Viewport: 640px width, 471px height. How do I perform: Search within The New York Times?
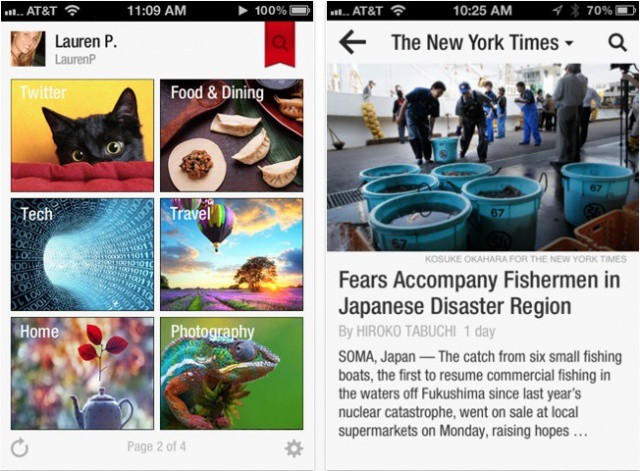point(617,42)
